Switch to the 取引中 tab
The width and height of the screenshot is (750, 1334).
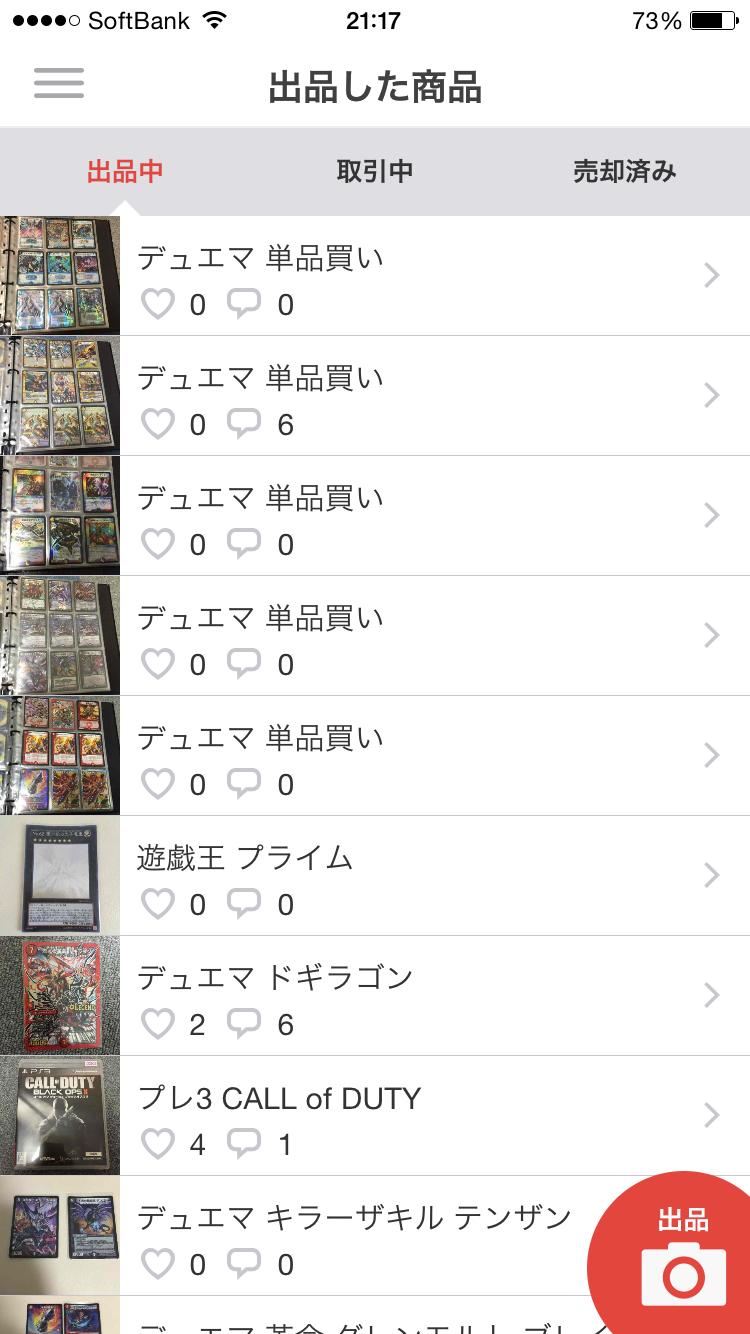click(x=374, y=171)
